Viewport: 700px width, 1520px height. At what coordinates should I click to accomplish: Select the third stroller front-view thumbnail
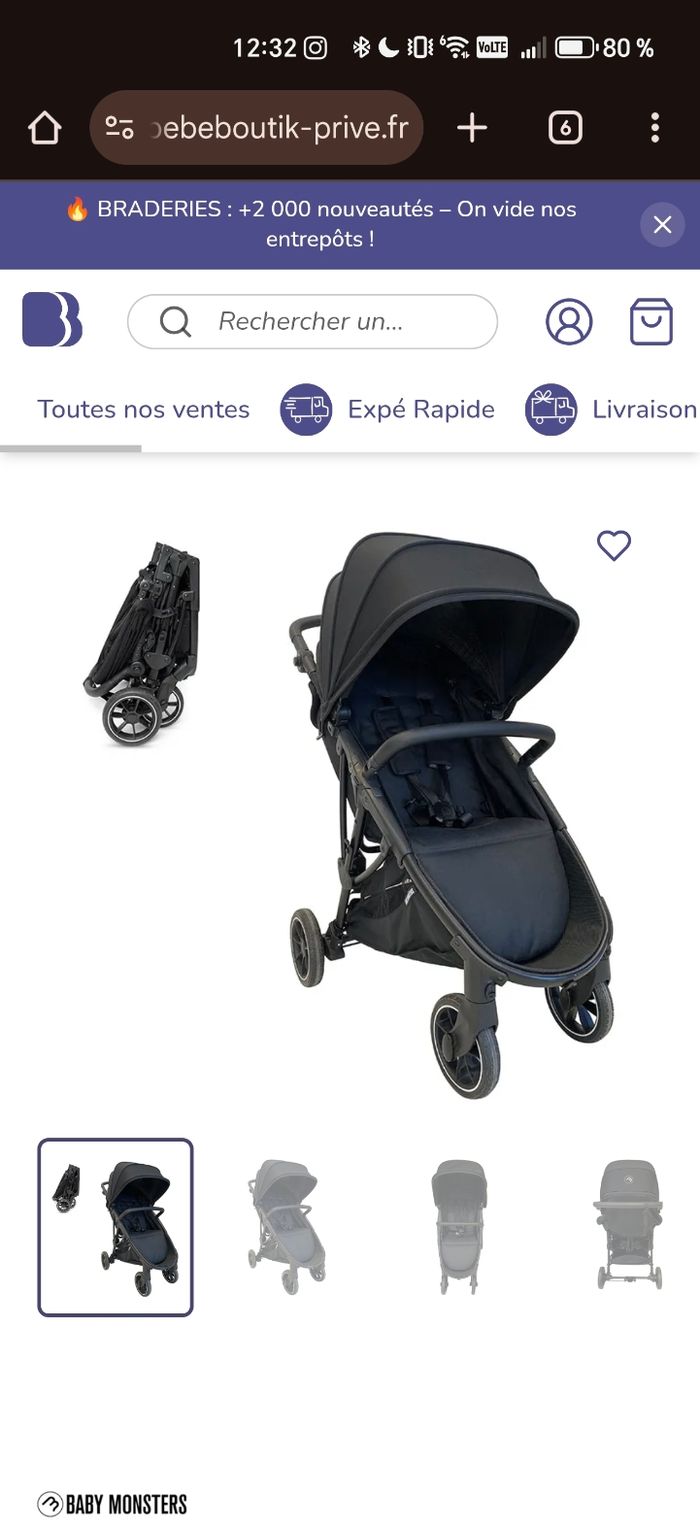pyautogui.click(x=459, y=1227)
